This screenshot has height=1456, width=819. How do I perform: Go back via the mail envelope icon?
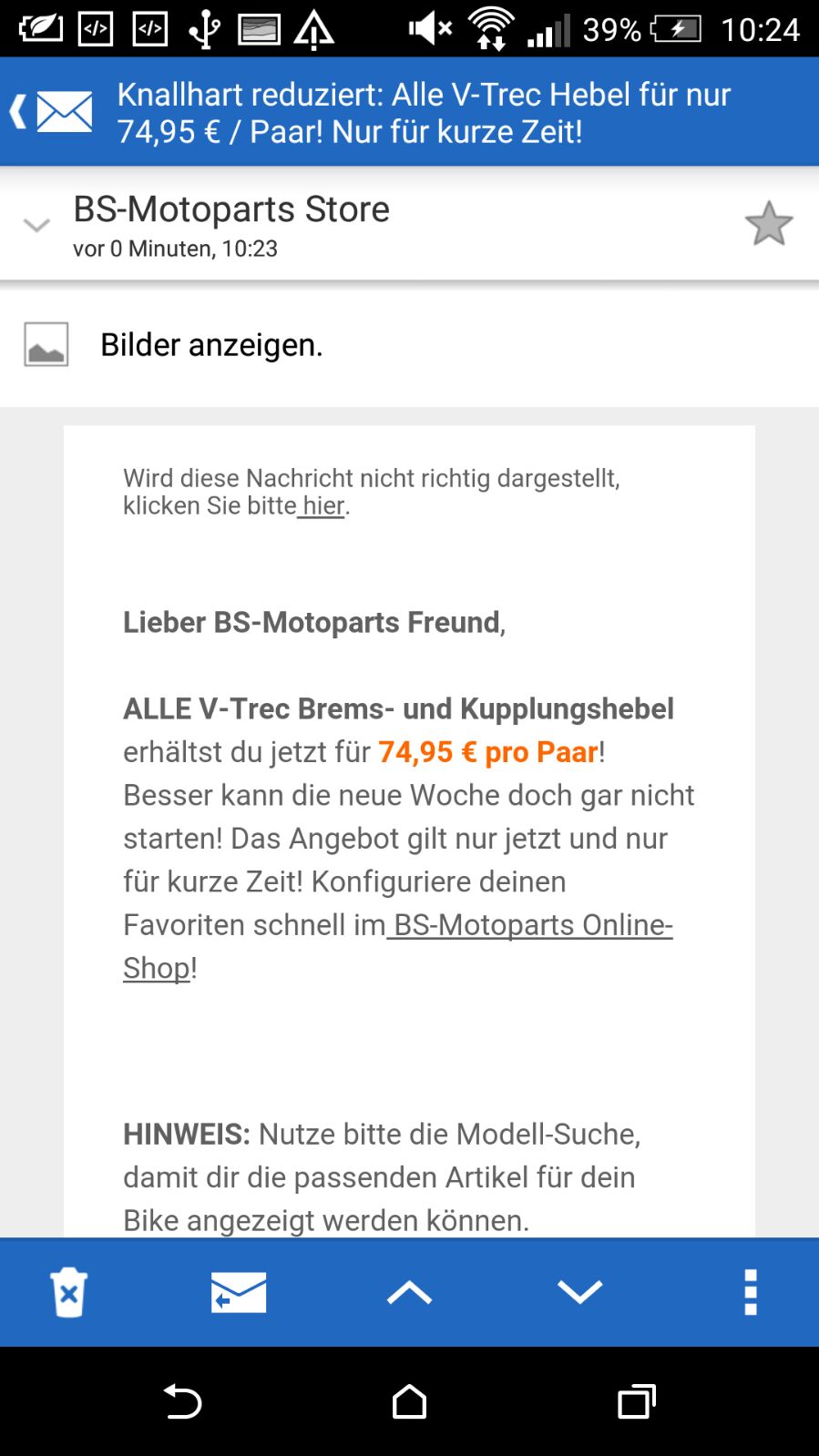[x=52, y=113]
